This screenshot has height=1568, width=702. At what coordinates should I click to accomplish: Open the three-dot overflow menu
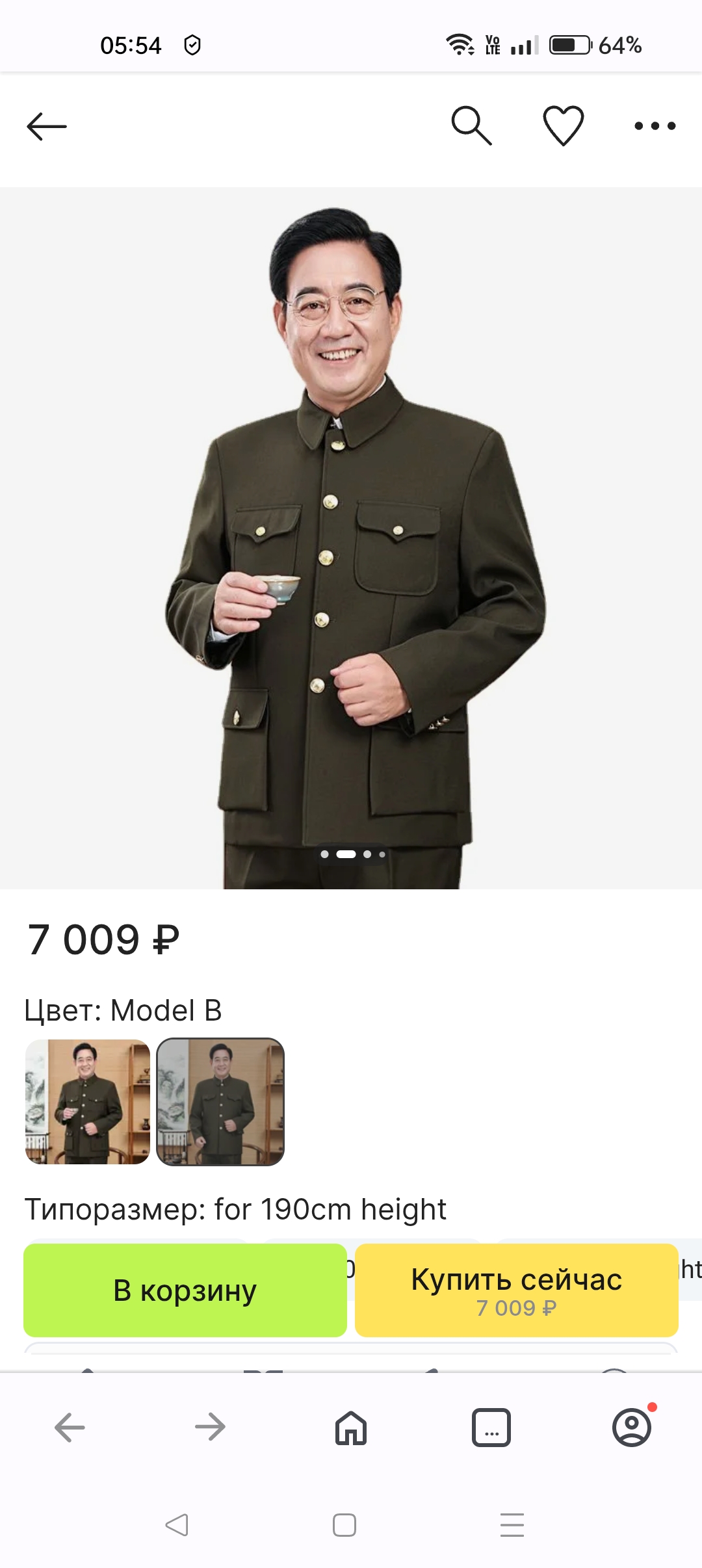tap(655, 126)
